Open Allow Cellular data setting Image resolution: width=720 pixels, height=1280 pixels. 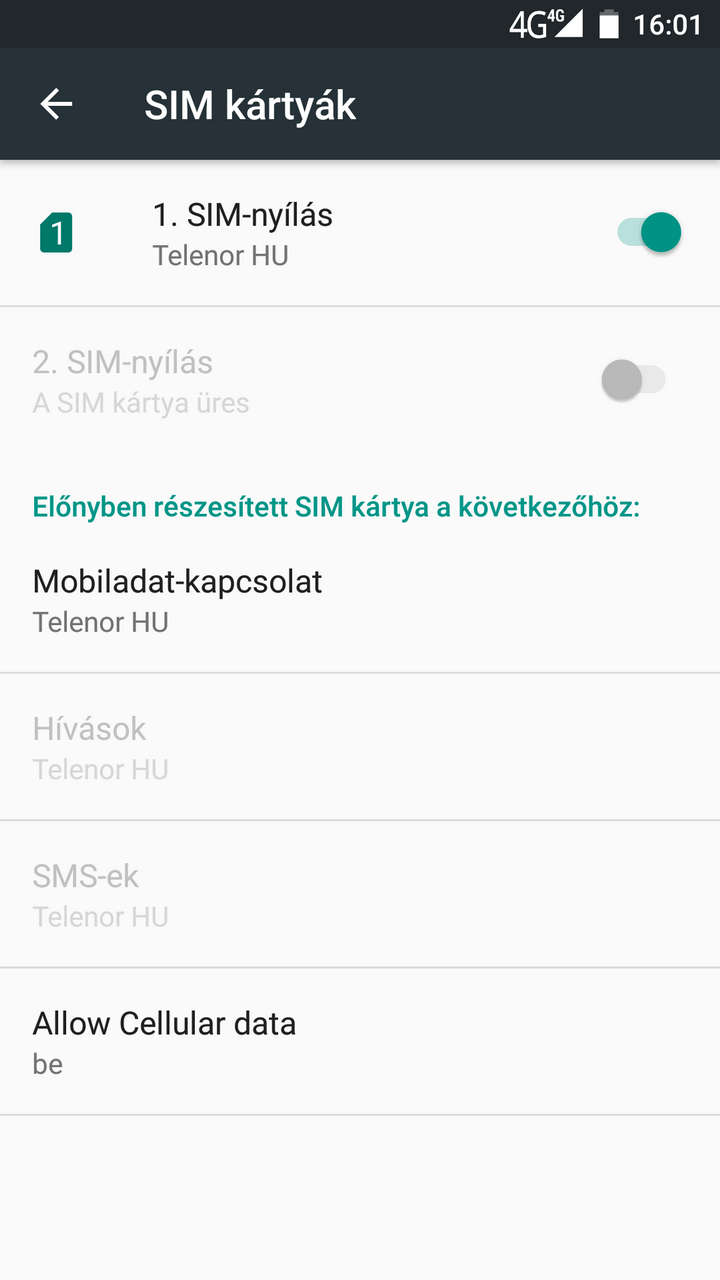(x=165, y=1042)
